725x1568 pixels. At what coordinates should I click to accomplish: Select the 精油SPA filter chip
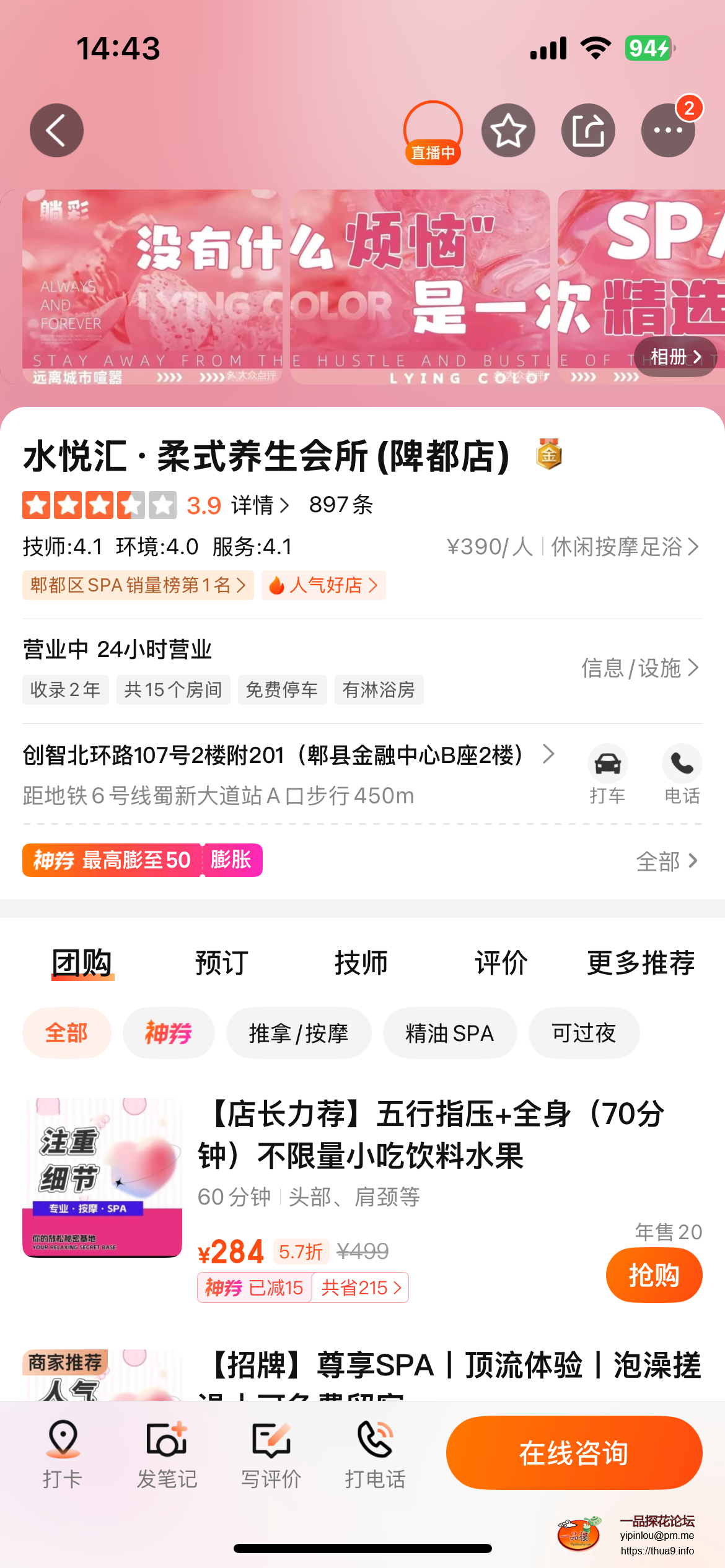point(450,1033)
